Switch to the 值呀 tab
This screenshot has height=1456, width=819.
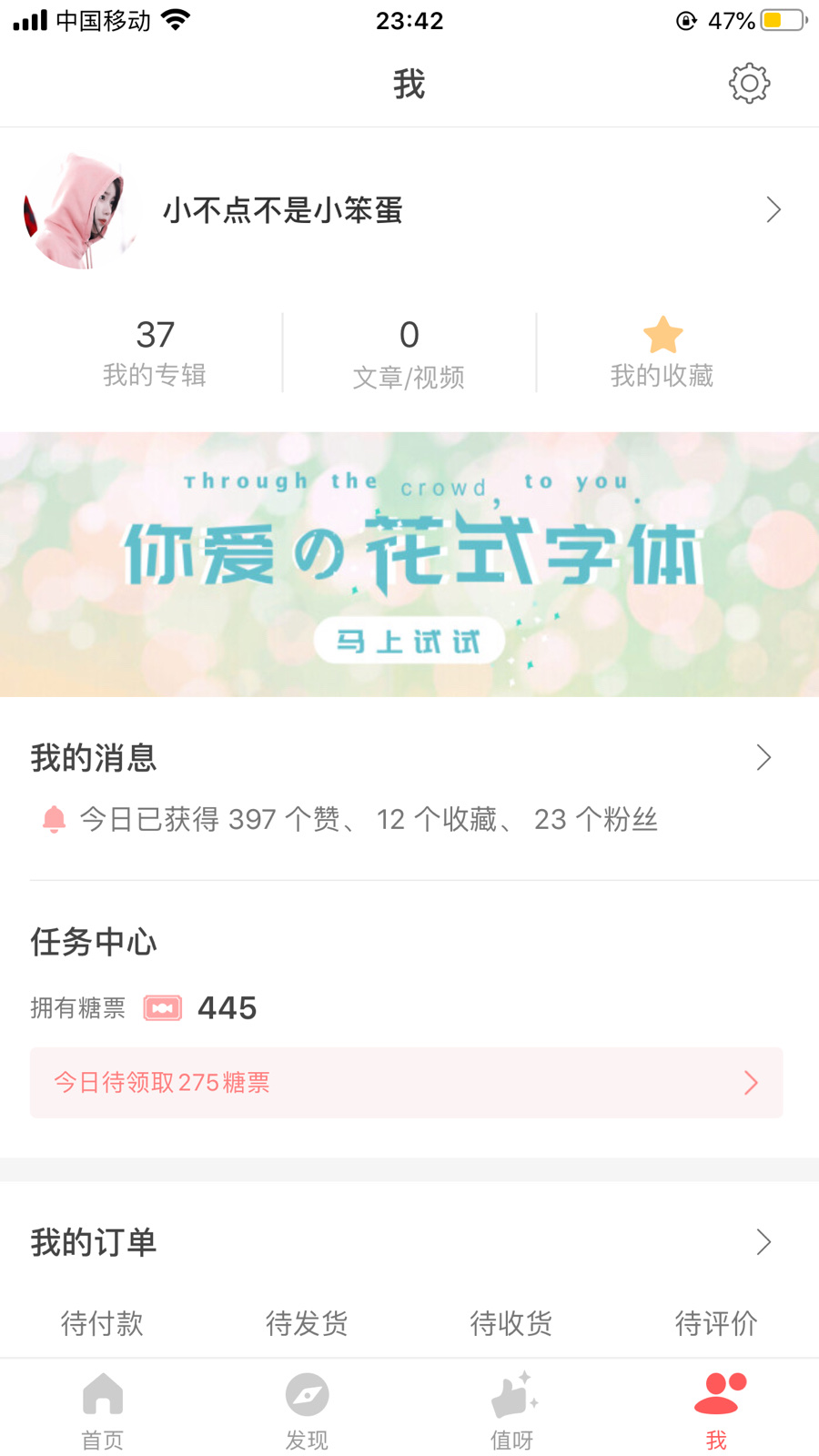click(x=512, y=1410)
